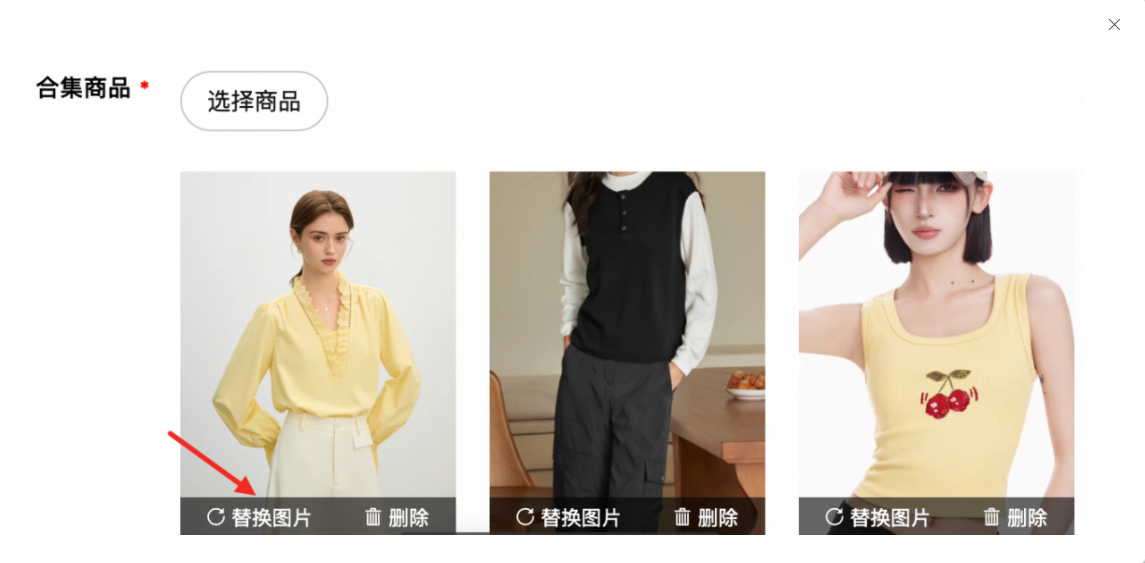The width and height of the screenshot is (1145, 563).
Task: Delete the black vest product
Action: tap(706, 517)
